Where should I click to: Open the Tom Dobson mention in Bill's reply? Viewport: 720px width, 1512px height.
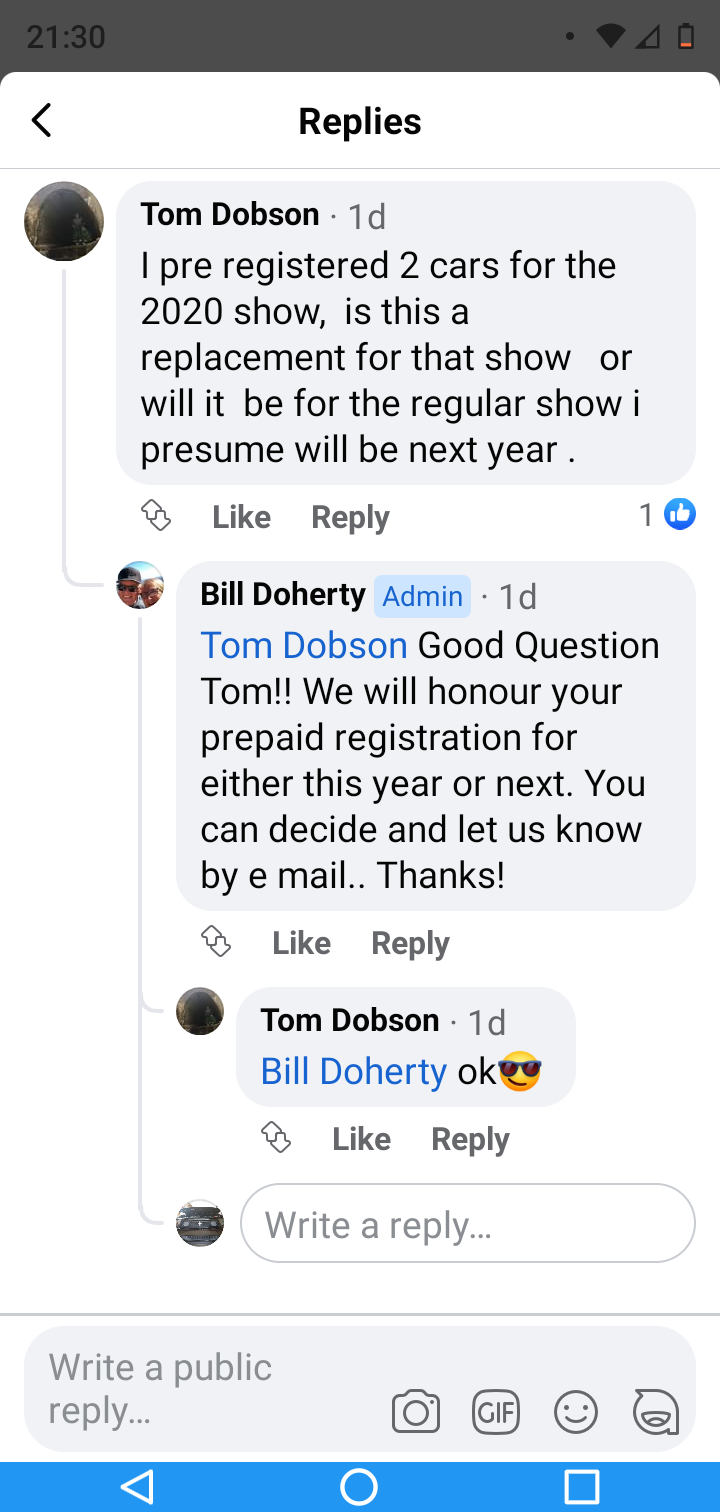304,645
